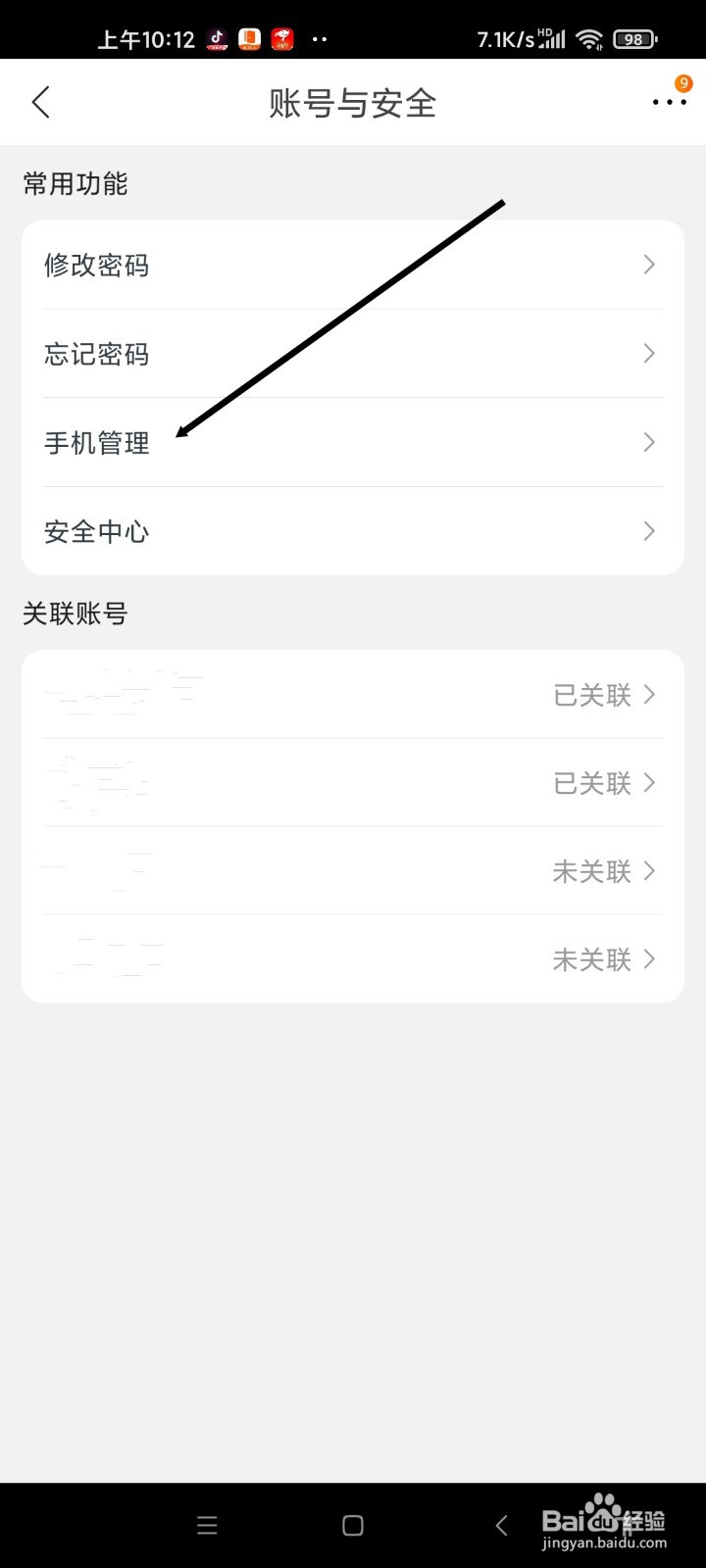The height and width of the screenshot is (1568, 706).
Task: Tap the system home button
Action: click(353, 1525)
